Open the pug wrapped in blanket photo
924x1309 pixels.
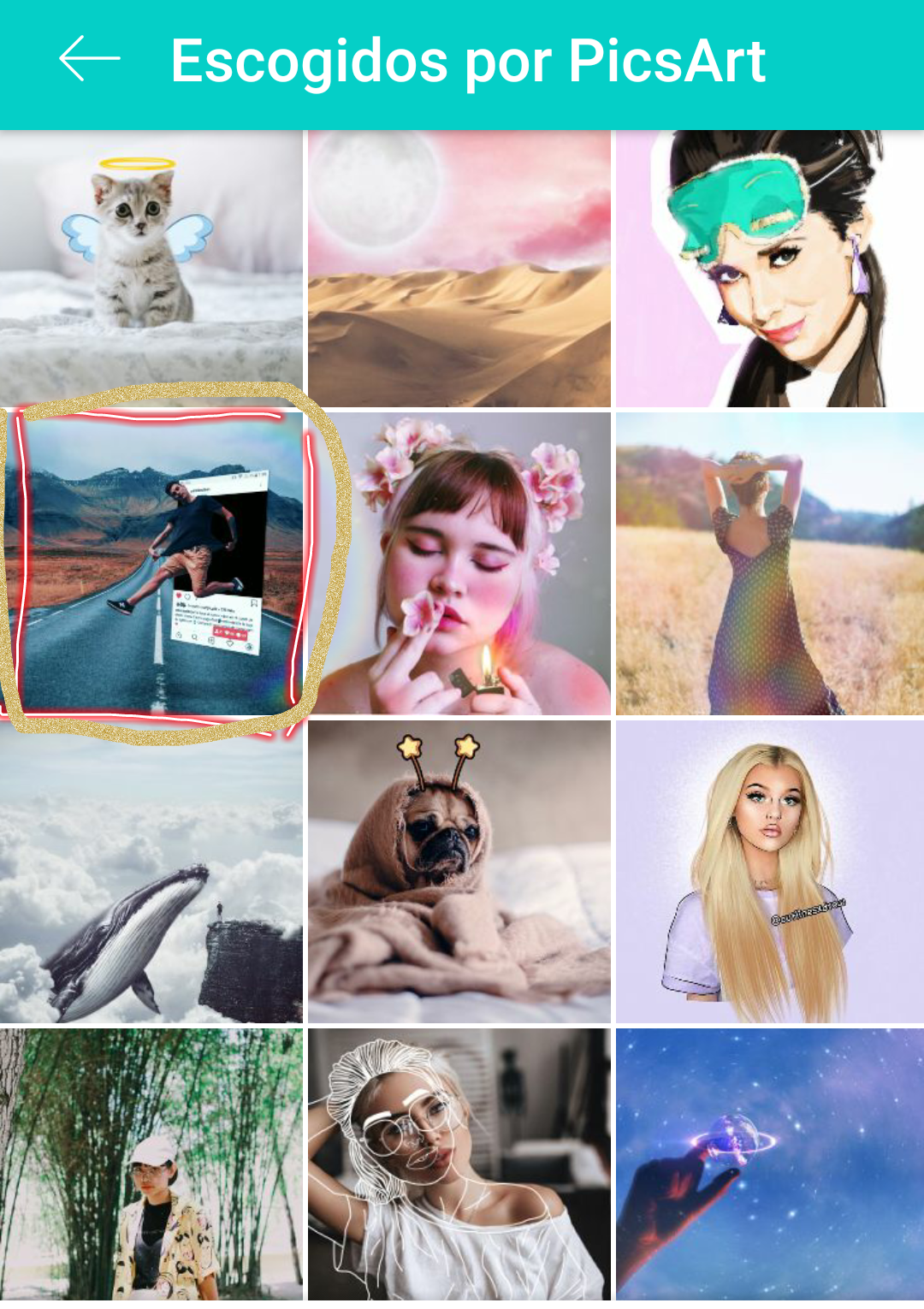[x=459, y=873]
